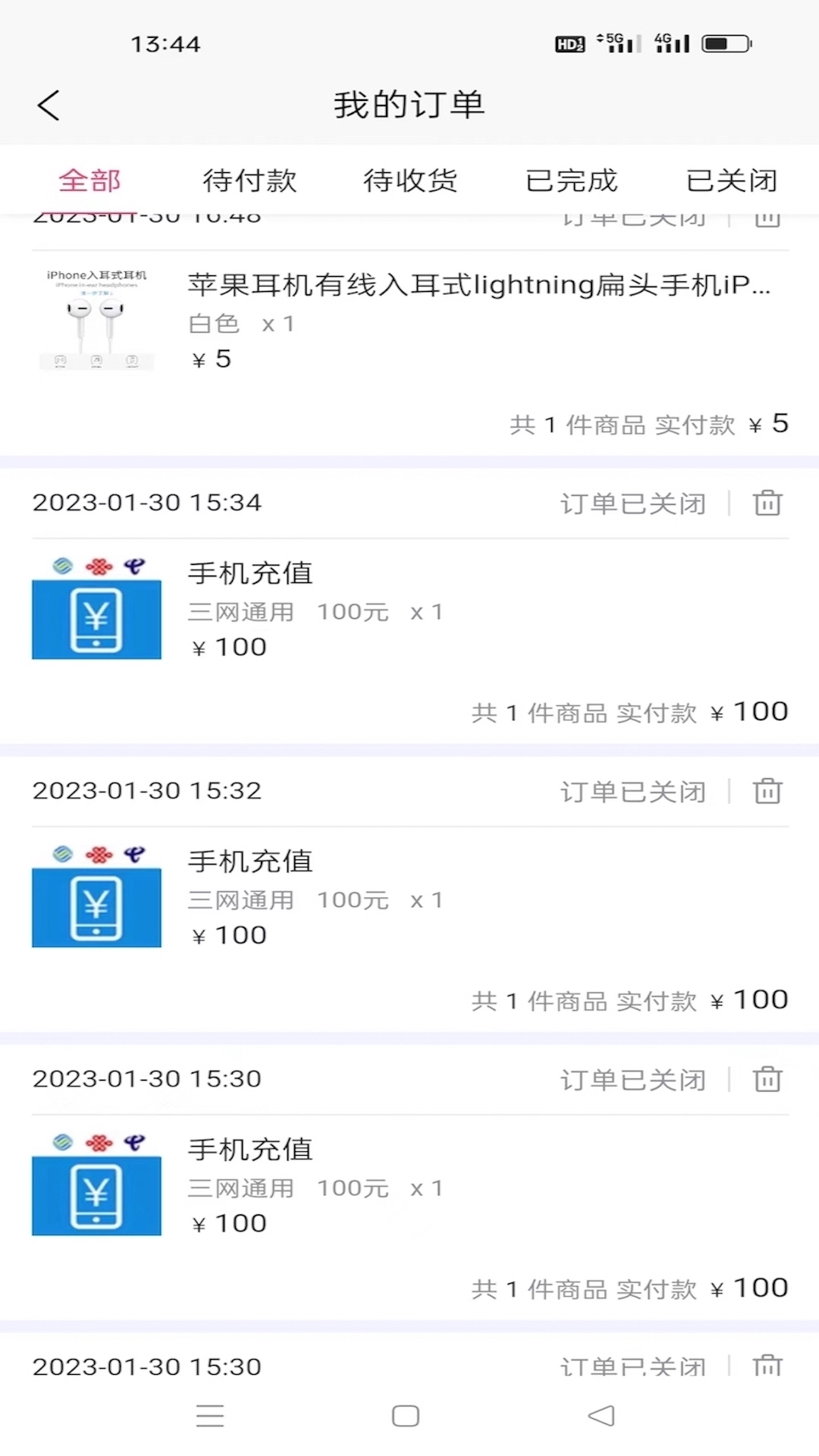Tap the system home button
This screenshot has width=819, height=1456.
(x=406, y=1416)
